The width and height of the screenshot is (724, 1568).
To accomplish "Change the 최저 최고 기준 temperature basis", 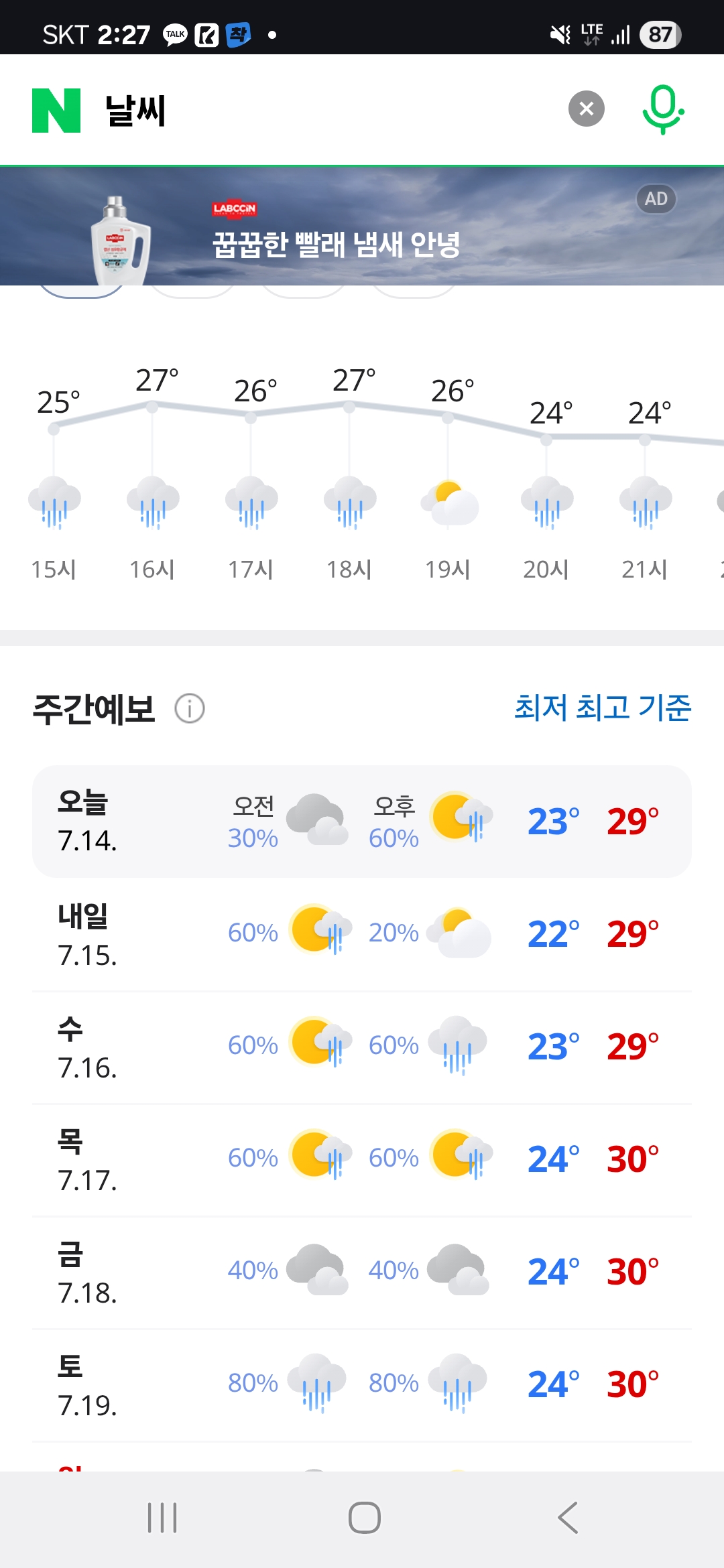I will [x=602, y=708].
